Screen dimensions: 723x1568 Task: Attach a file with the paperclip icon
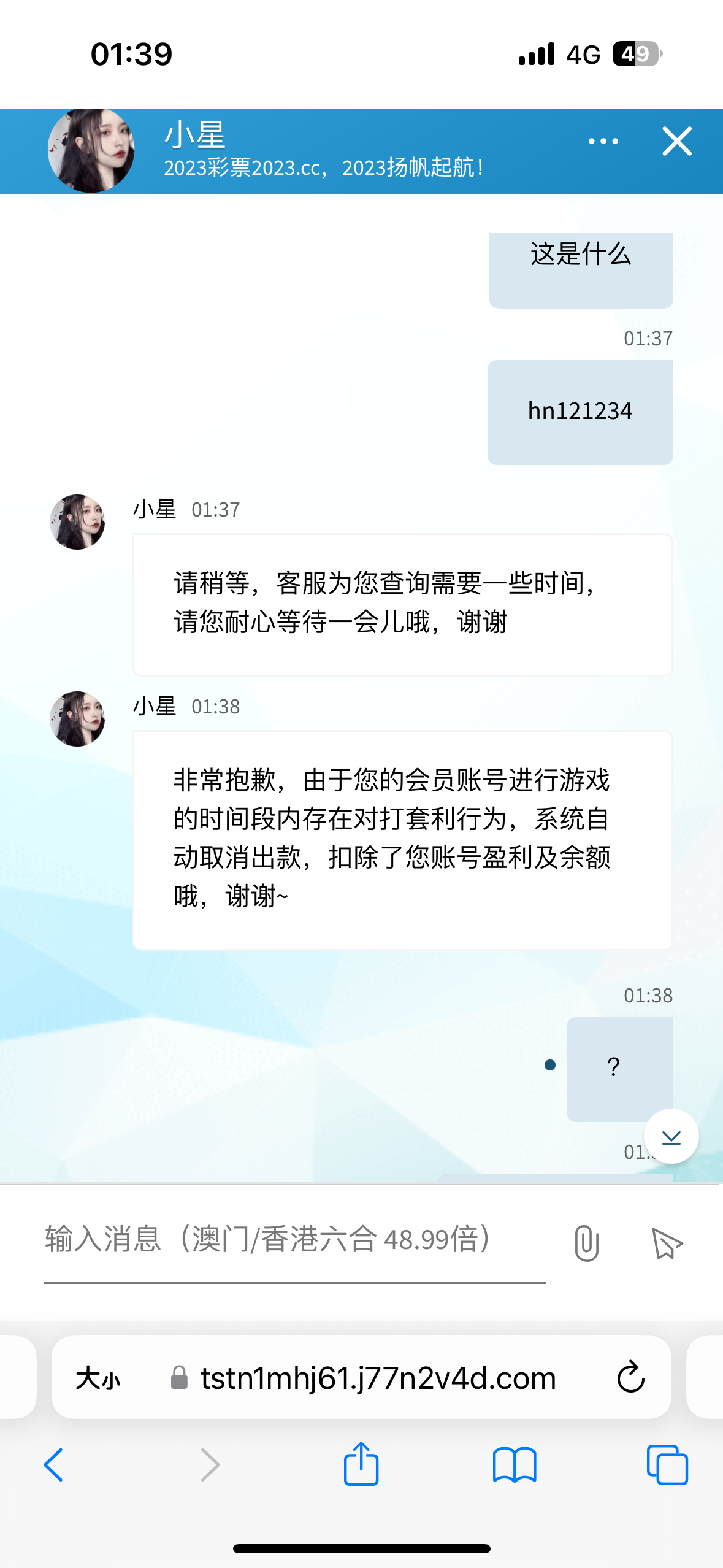coord(586,1243)
